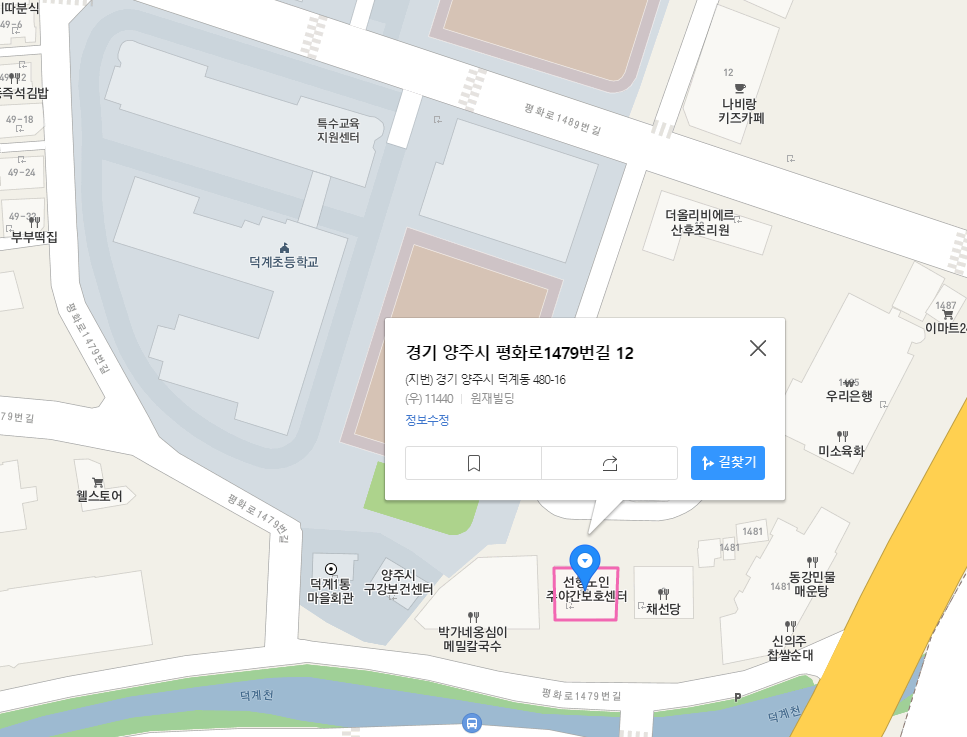Open 덕계1통 마을회관 place
Image resolution: width=967 pixels, height=737 pixels.
point(331,584)
